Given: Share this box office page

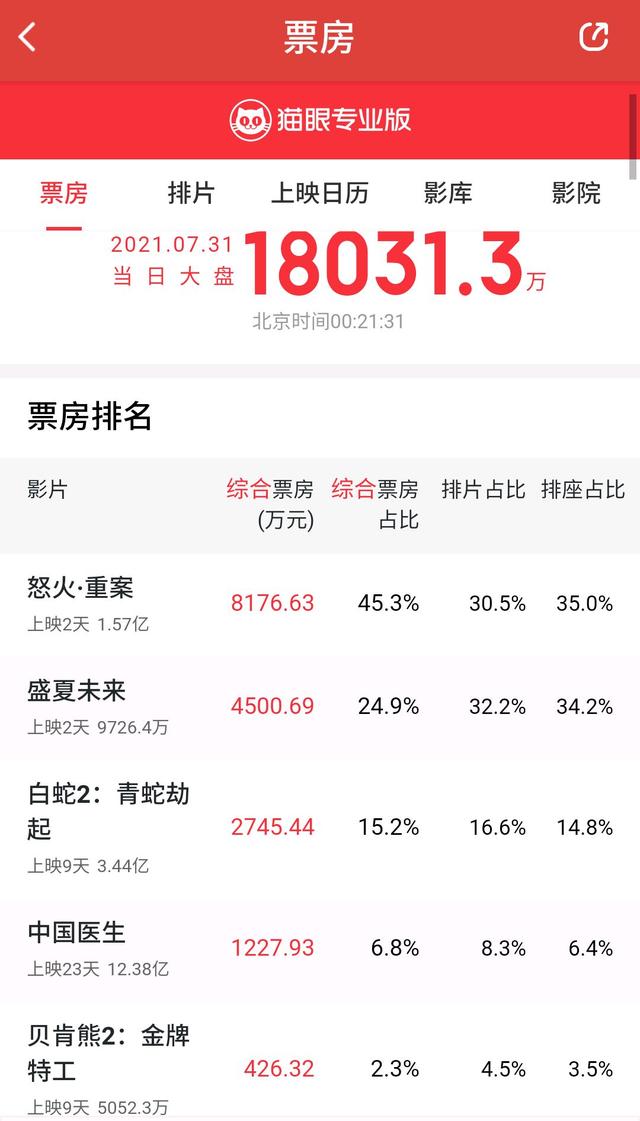Looking at the screenshot, I should point(593,37).
